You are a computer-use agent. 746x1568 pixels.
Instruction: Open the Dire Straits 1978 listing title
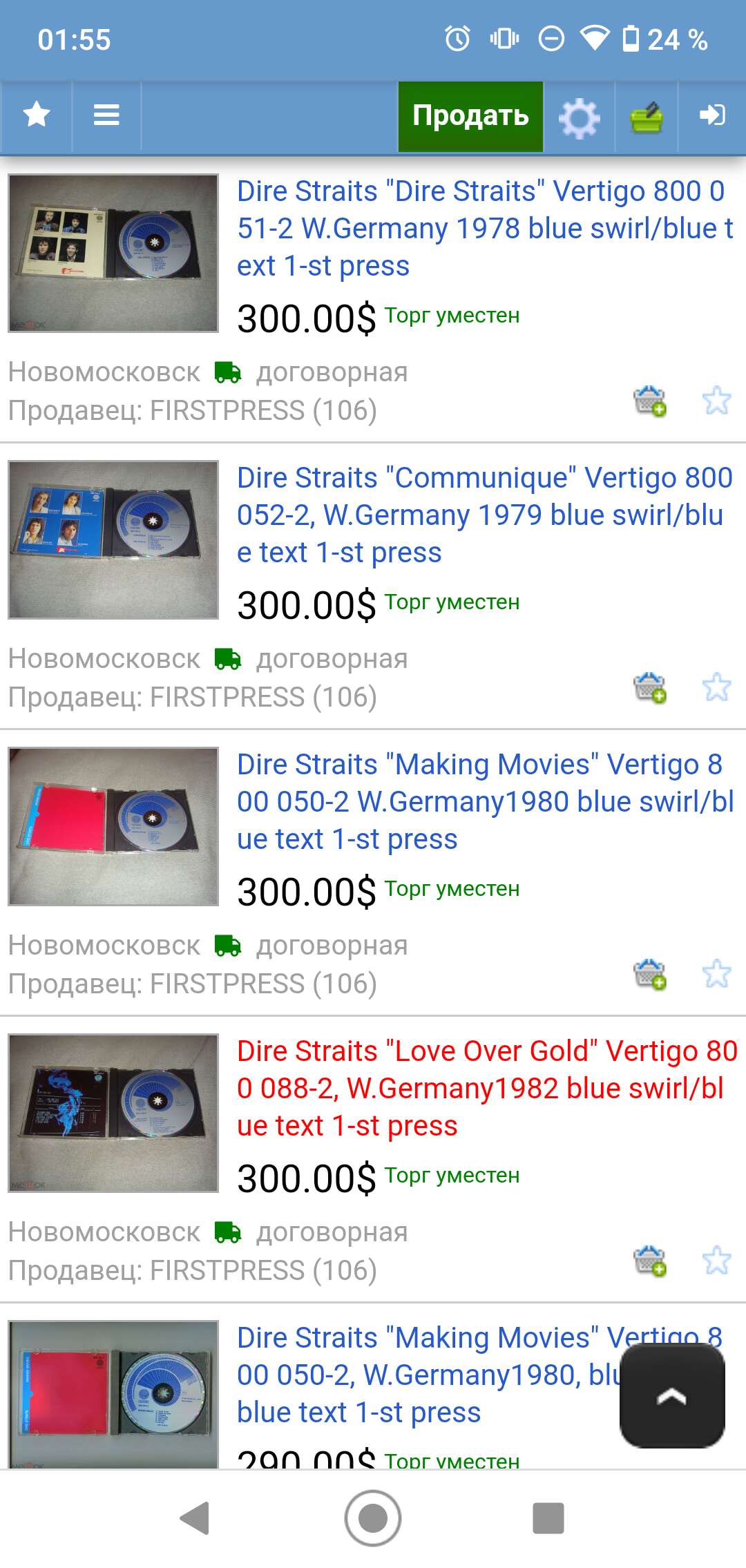(485, 229)
